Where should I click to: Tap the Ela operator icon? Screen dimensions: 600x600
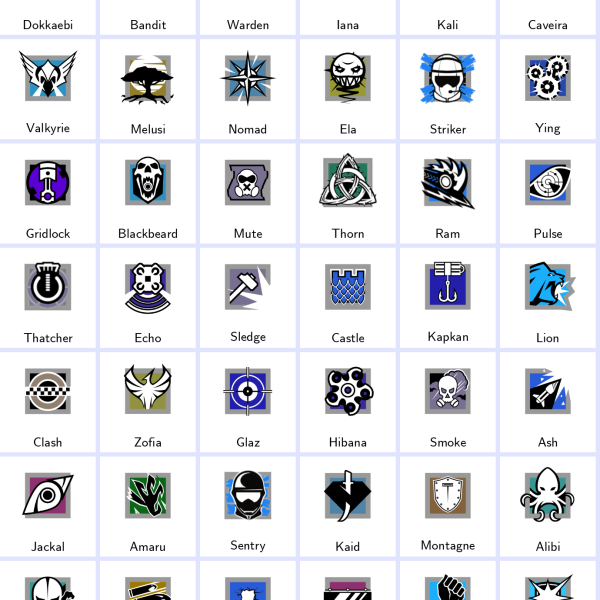(348, 78)
